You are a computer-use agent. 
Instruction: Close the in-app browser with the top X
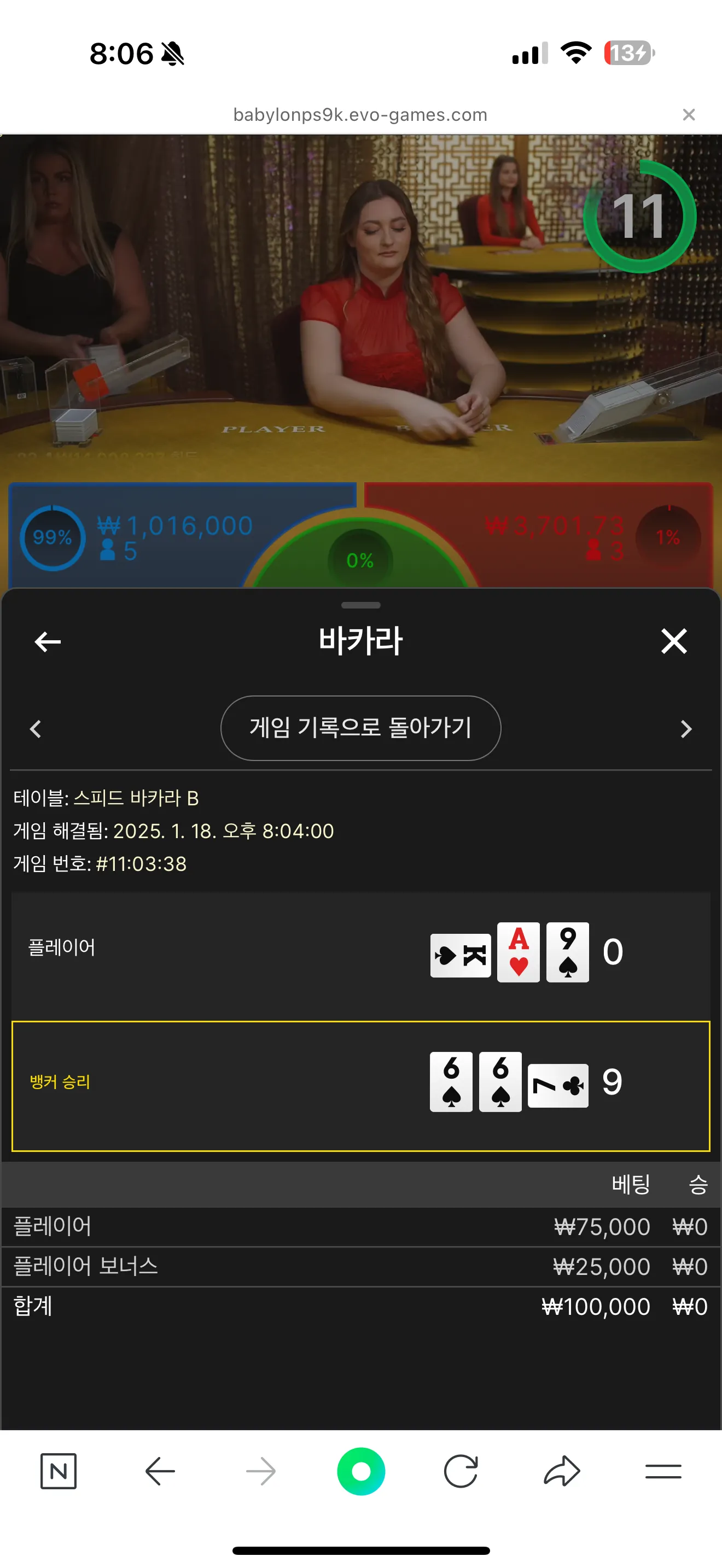pyautogui.click(x=689, y=114)
